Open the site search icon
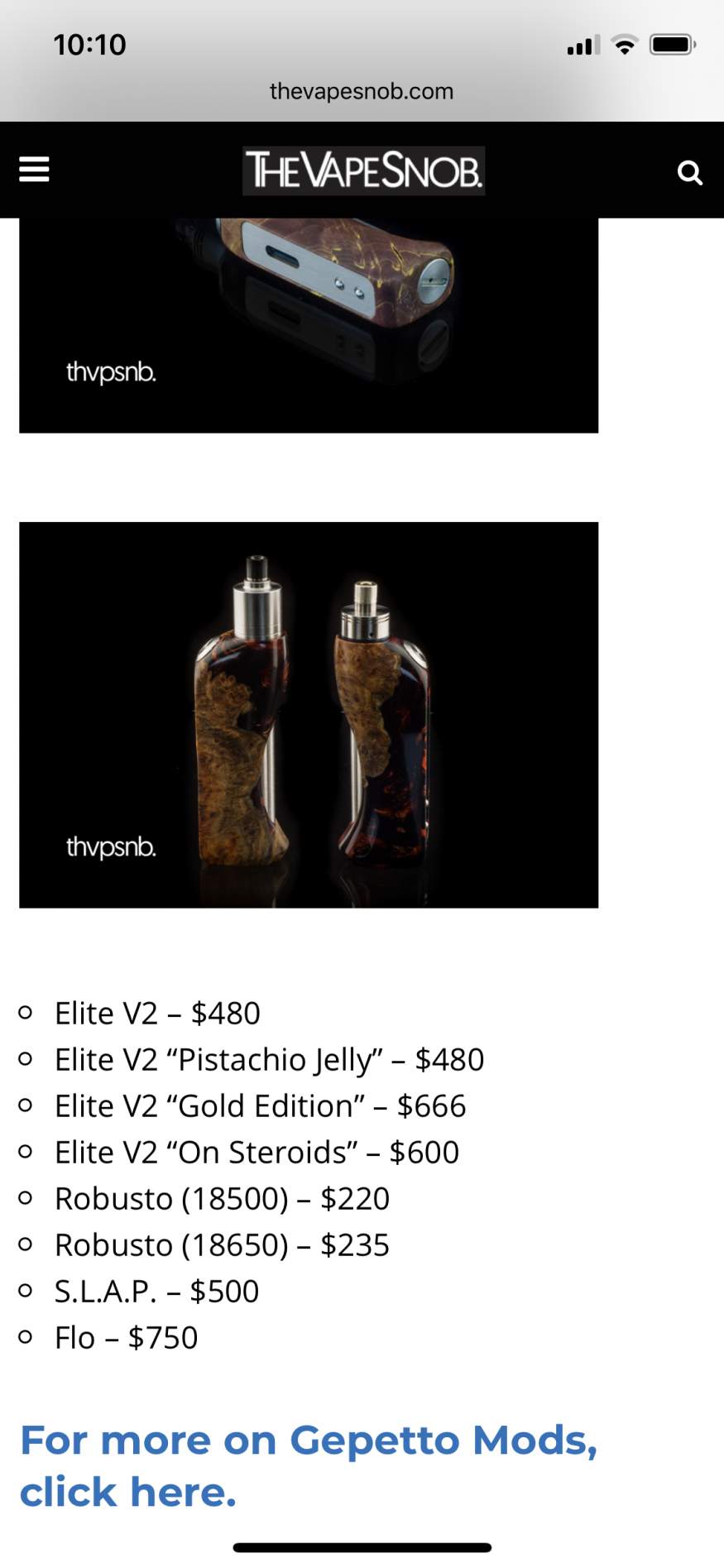This screenshot has height=1568, width=724. tap(689, 172)
